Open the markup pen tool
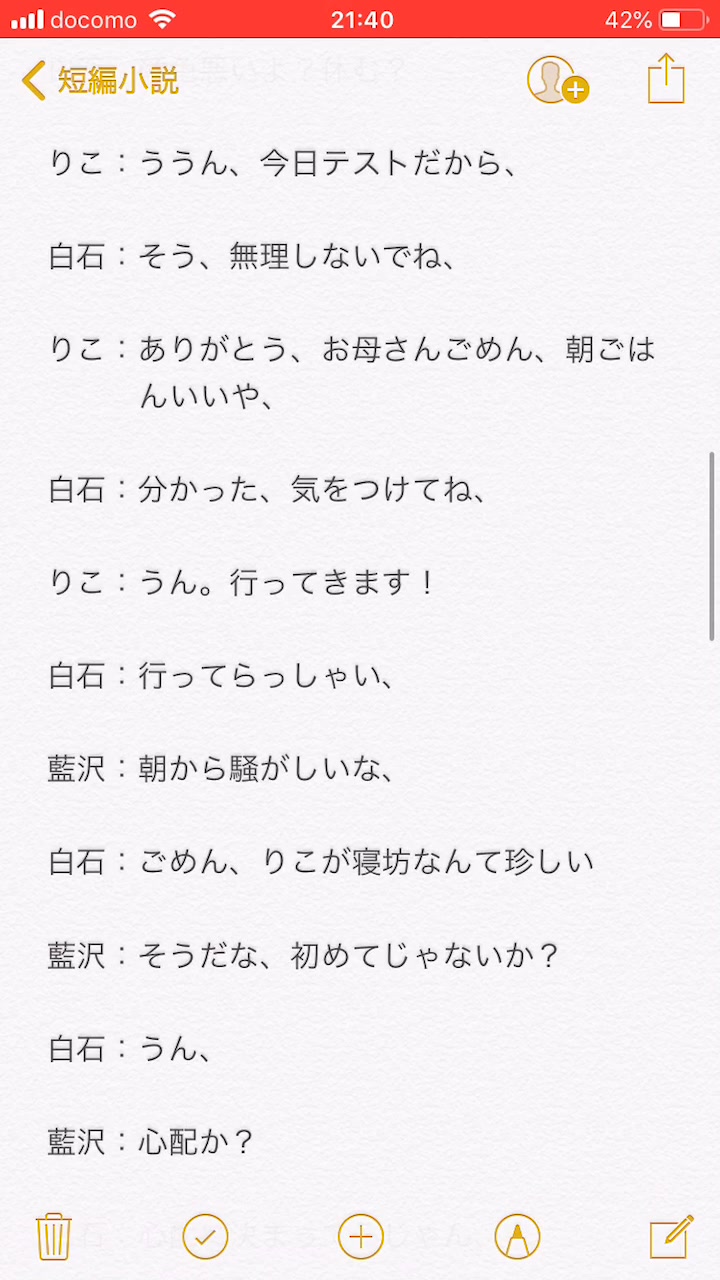This screenshot has height=1280, width=720. click(x=517, y=1237)
